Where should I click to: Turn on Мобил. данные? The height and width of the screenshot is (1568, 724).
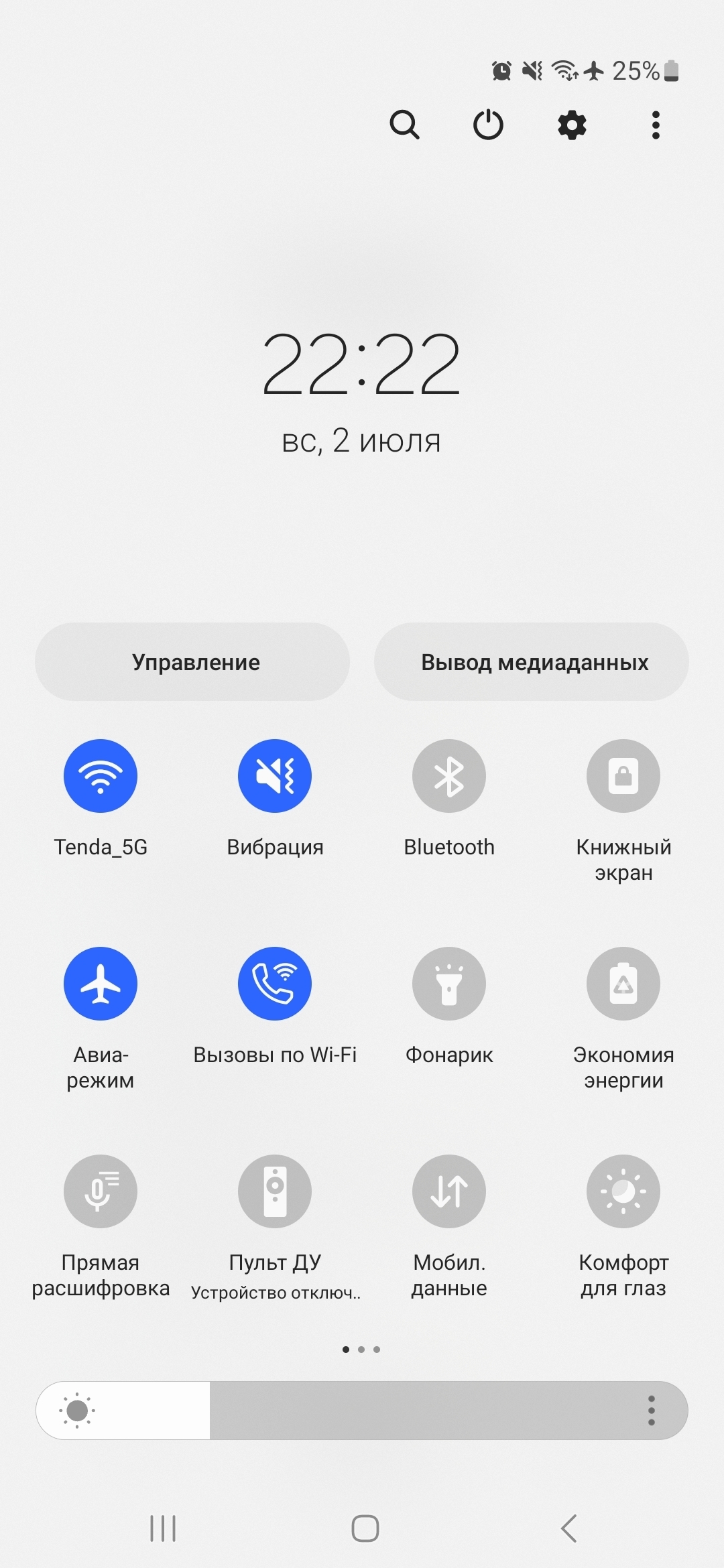point(449,1191)
